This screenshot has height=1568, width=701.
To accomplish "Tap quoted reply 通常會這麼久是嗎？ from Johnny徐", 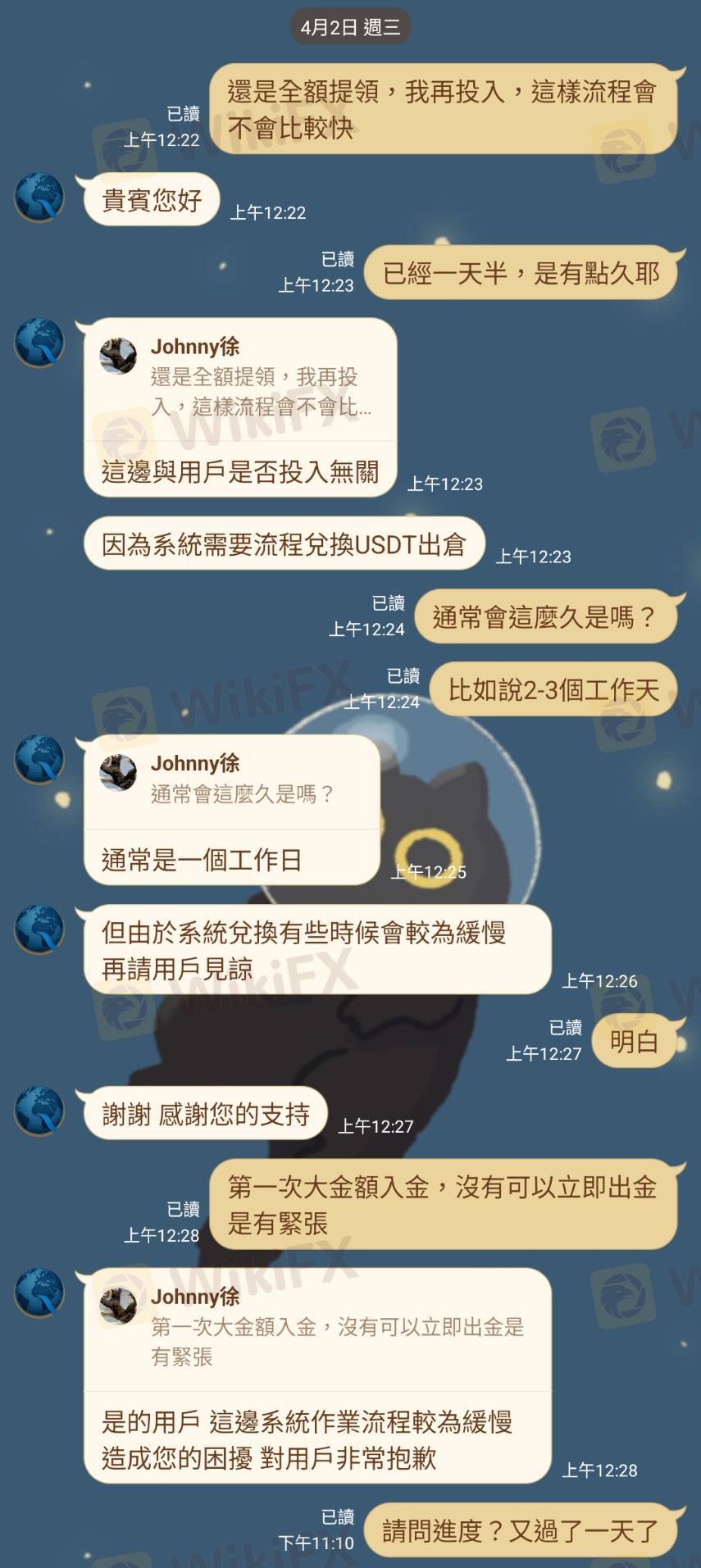I will pos(231,779).
